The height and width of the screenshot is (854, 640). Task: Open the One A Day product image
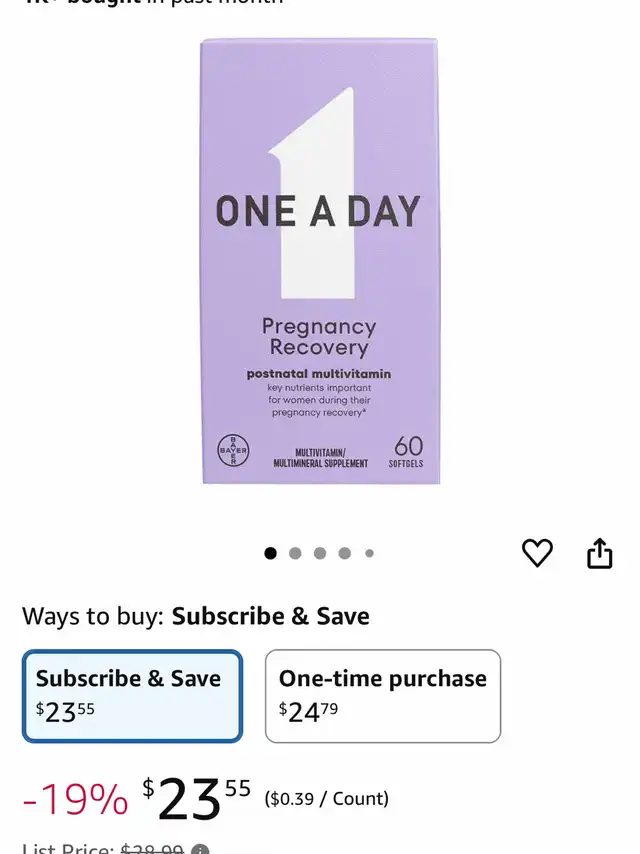320,262
